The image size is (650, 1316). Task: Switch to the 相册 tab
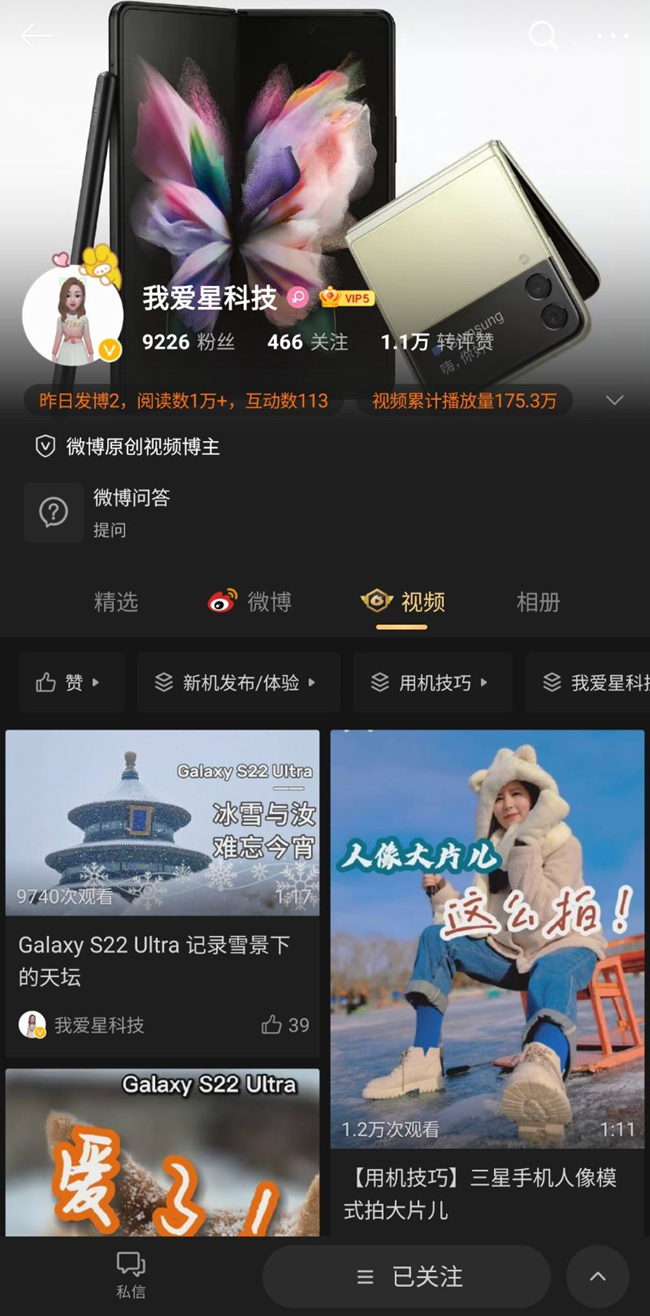tap(537, 602)
